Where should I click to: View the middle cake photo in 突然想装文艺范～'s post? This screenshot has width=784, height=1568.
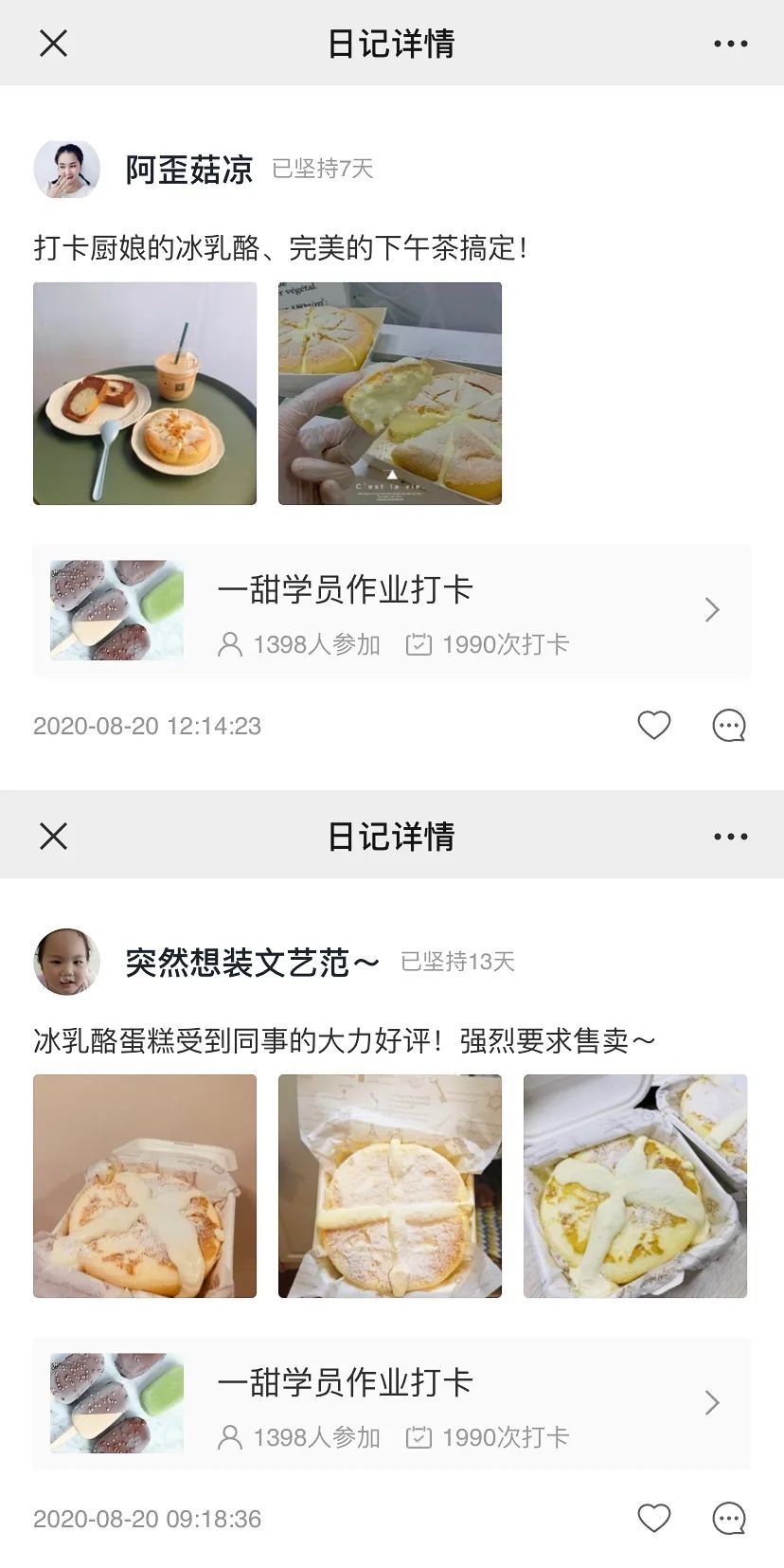(x=390, y=1186)
